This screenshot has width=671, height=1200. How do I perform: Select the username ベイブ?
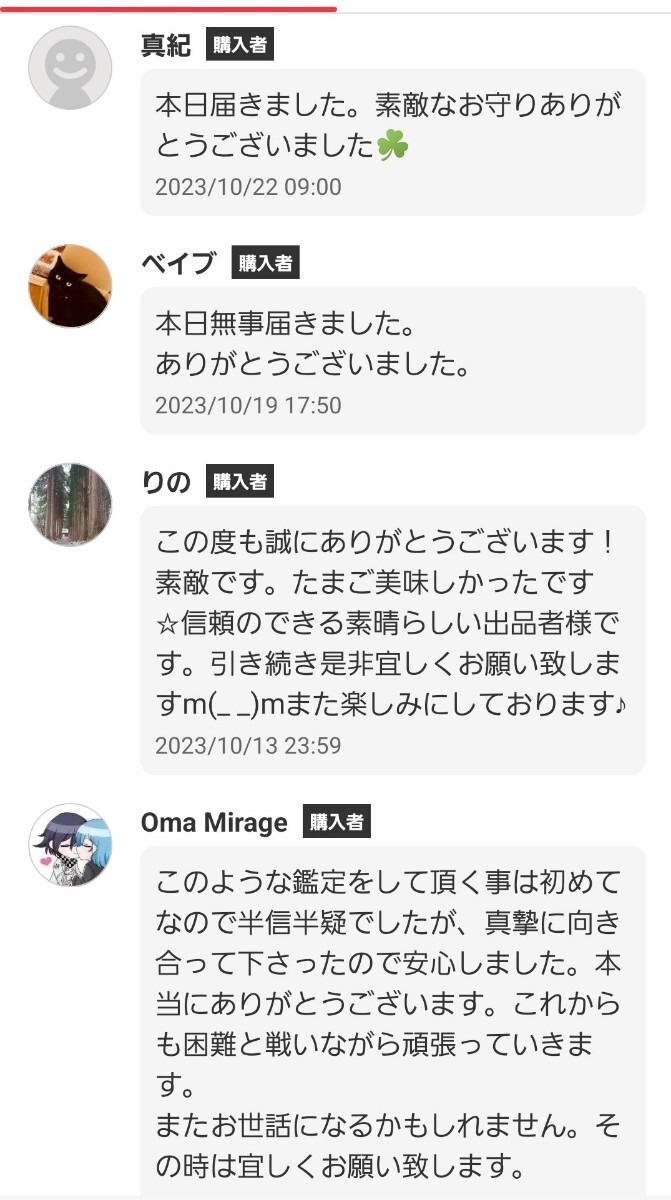pos(179,263)
